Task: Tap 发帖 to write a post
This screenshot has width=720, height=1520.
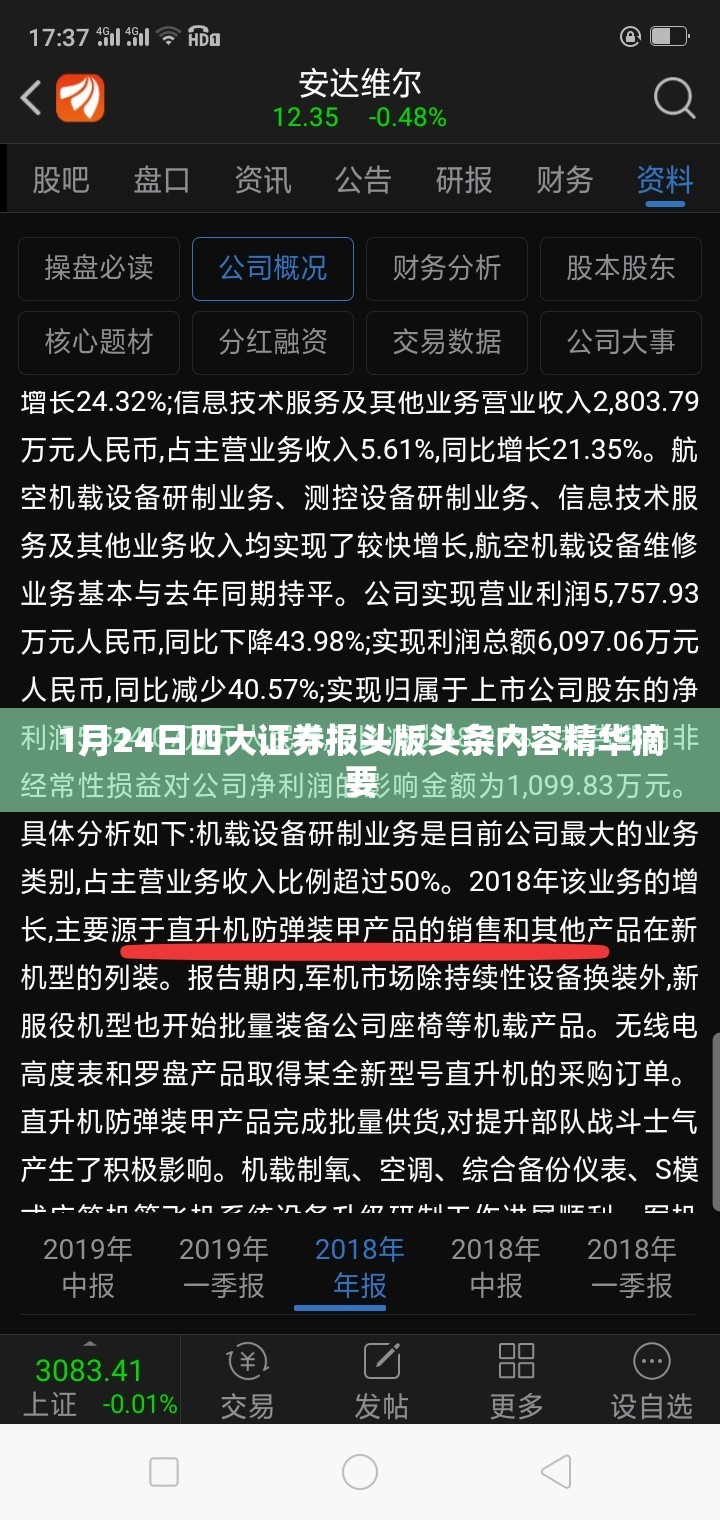Action: point(381,1382)
